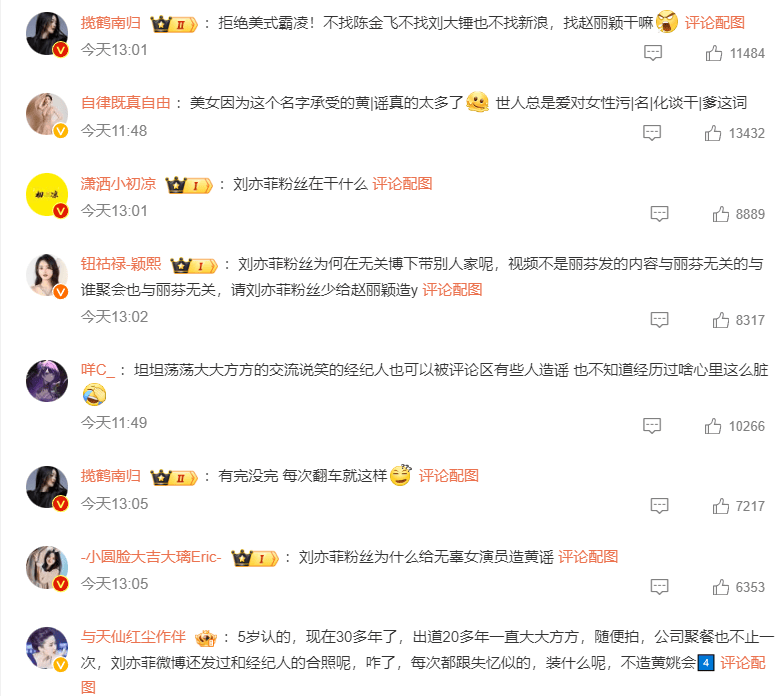Screen dimensions: 784x696
Task: Reply to 自律既真自由's comment
Action: click(651, 133)
